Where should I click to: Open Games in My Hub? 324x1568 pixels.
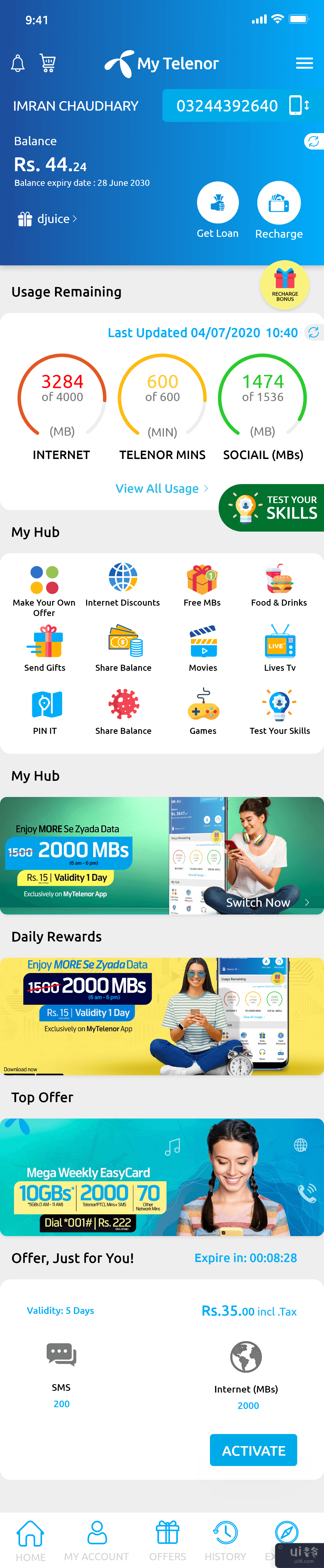[203, 712]
